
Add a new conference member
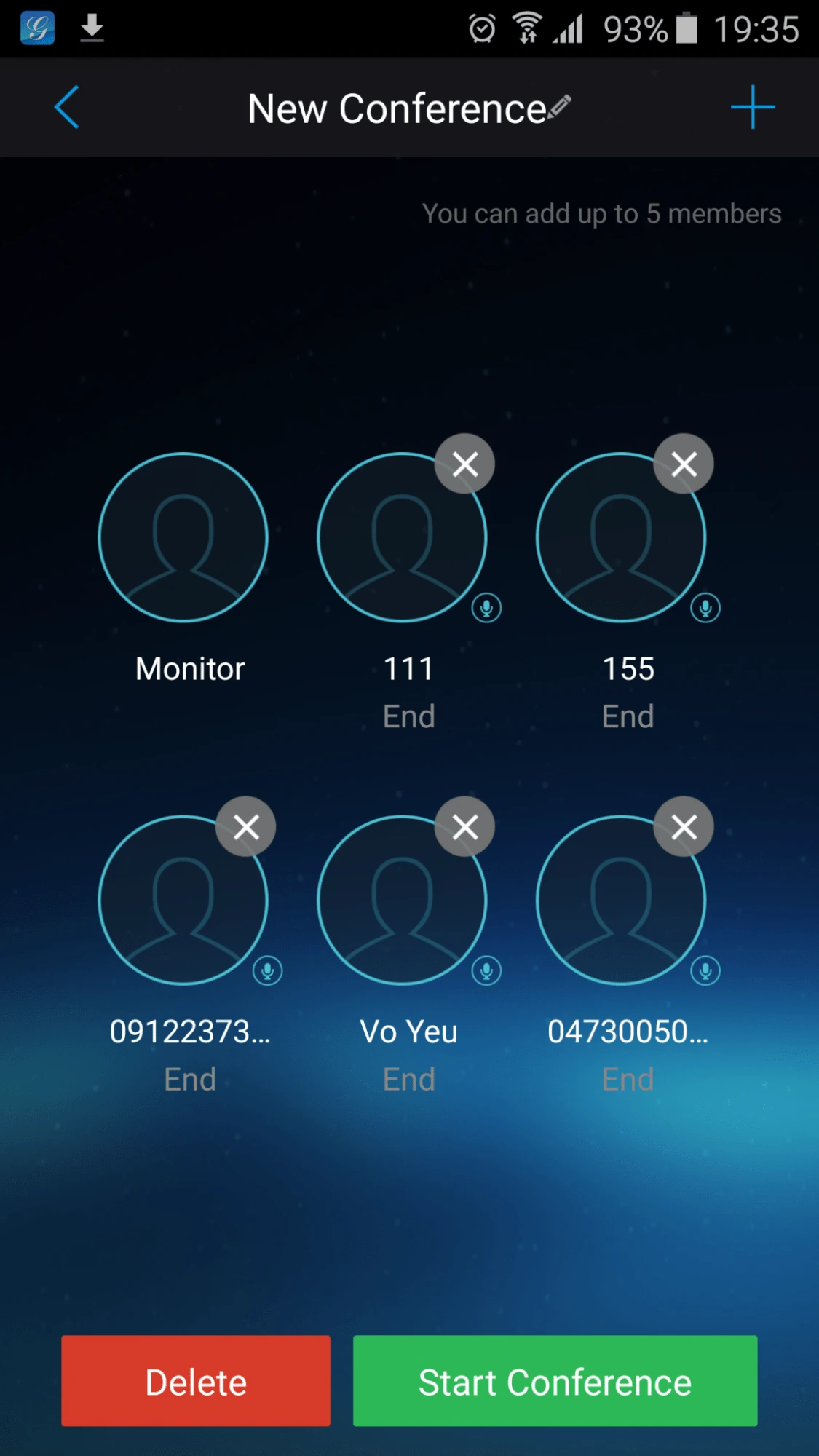click(x=752, y=108)
